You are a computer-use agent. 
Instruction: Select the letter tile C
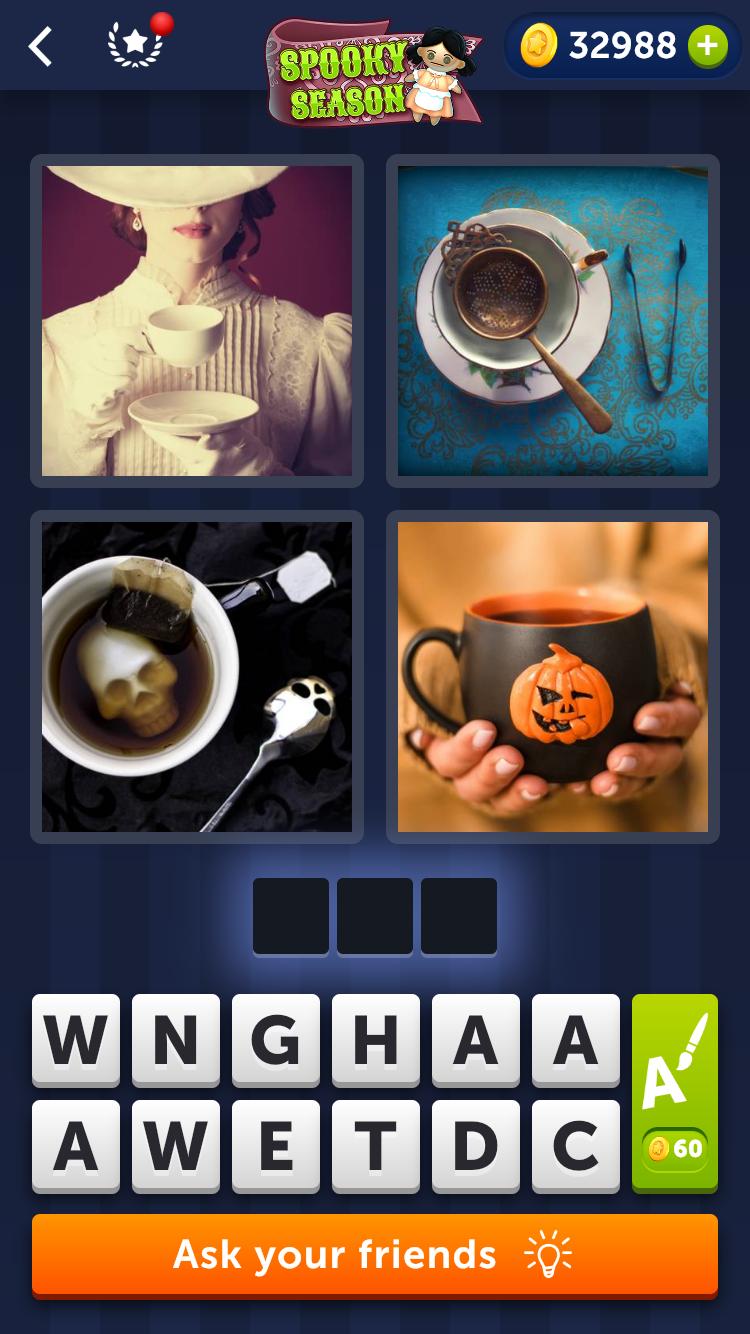pyautogui.click(x=575, y=1145)
